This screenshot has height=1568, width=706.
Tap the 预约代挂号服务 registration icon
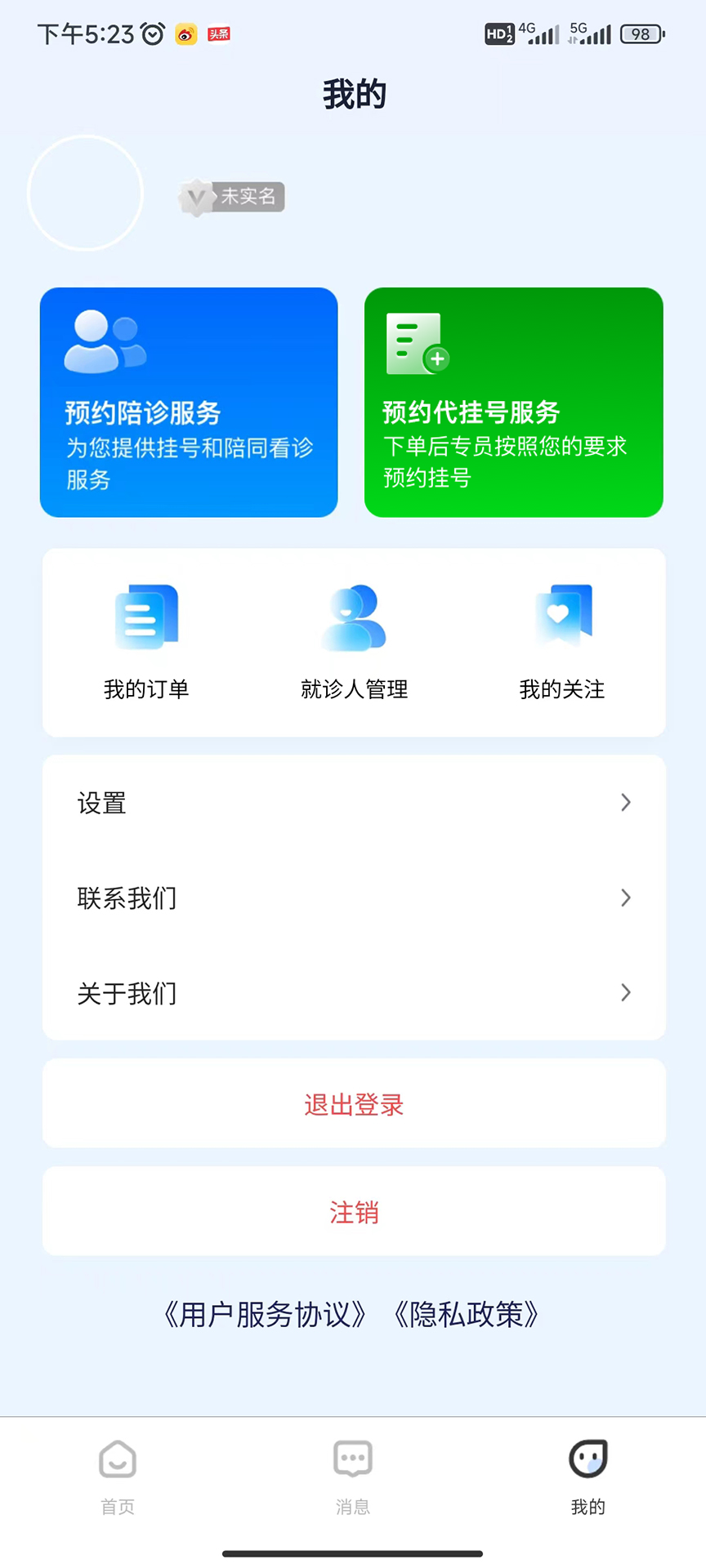417,343
